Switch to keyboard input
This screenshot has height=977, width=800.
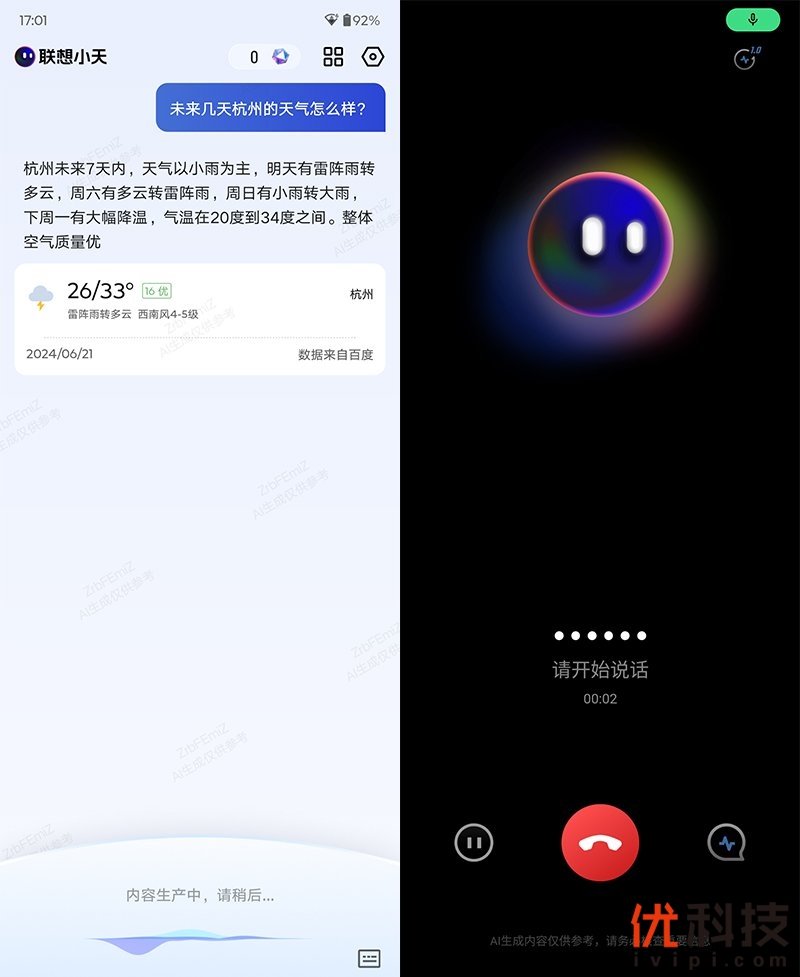tap(369, 958)
